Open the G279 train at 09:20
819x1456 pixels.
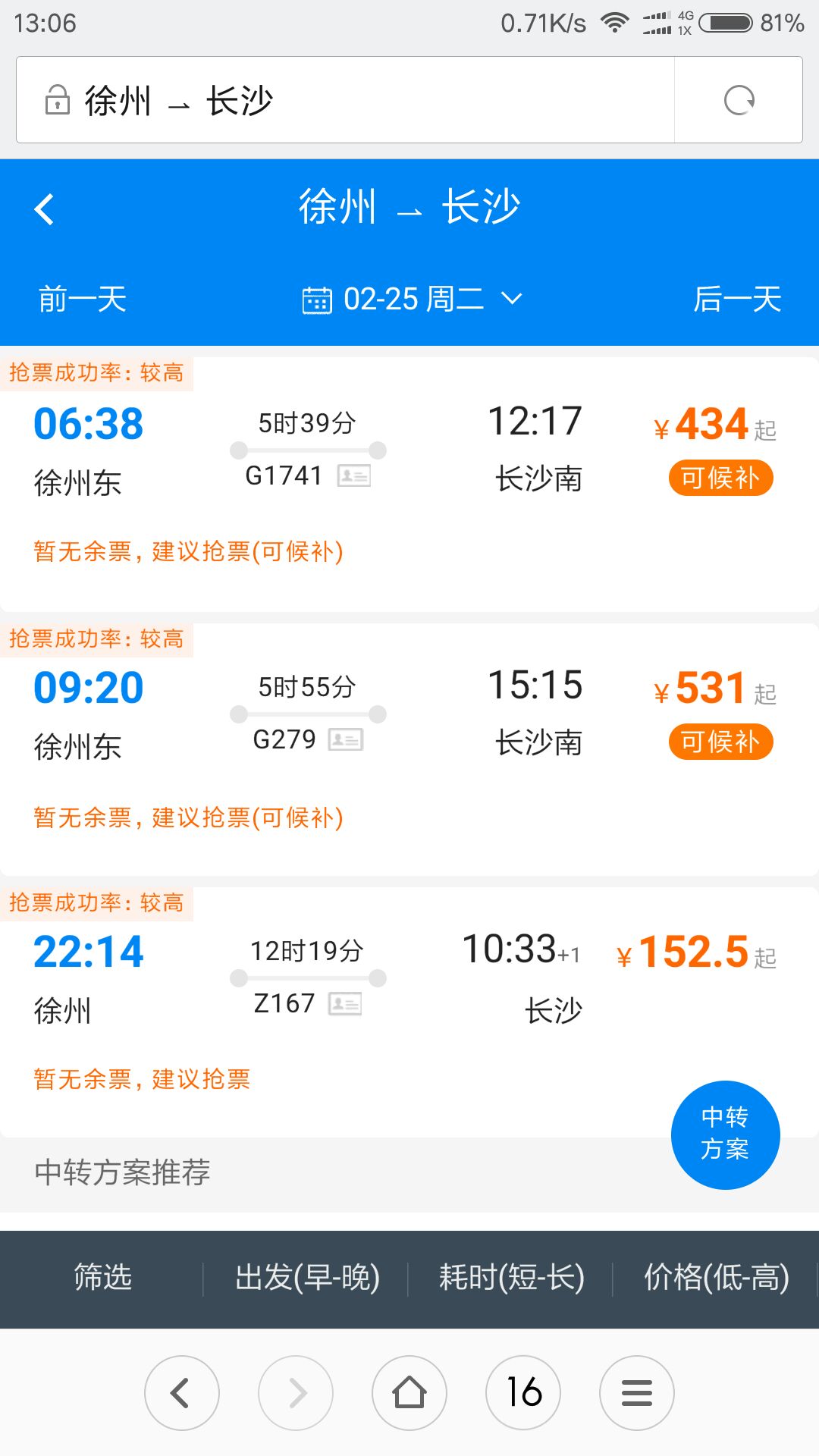409,749
